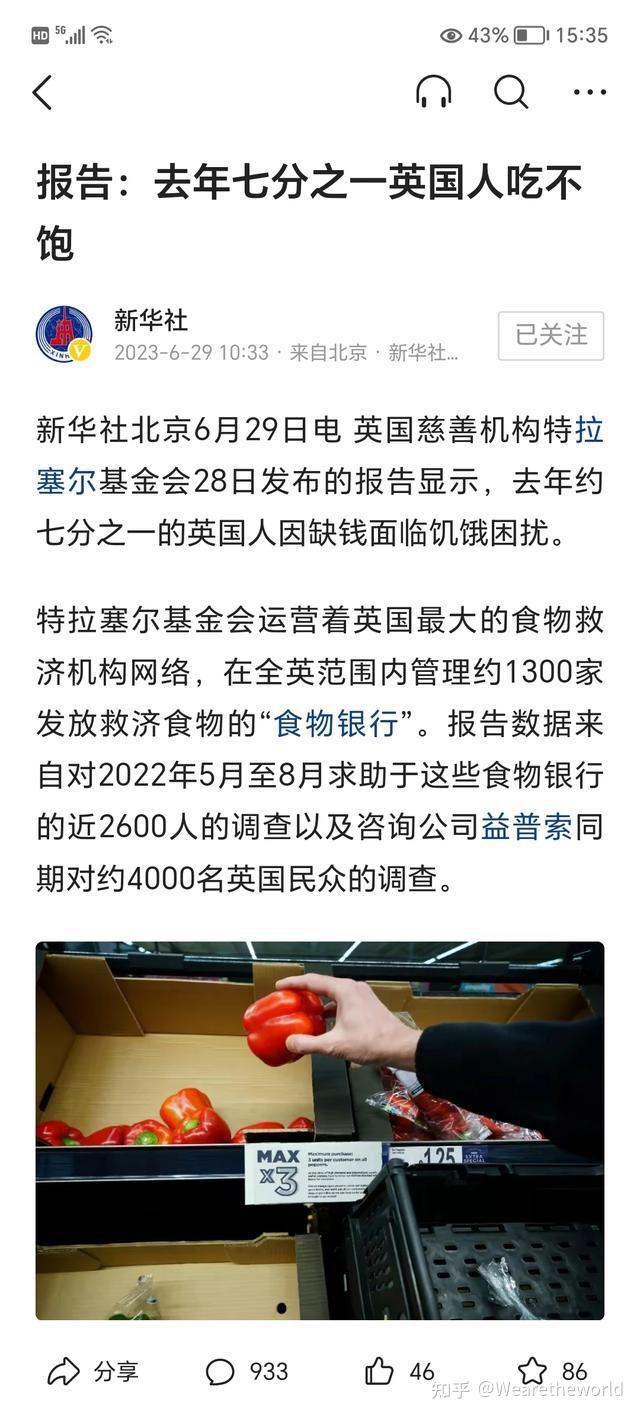Tap the 已关注 following button

tap(551, 335)
